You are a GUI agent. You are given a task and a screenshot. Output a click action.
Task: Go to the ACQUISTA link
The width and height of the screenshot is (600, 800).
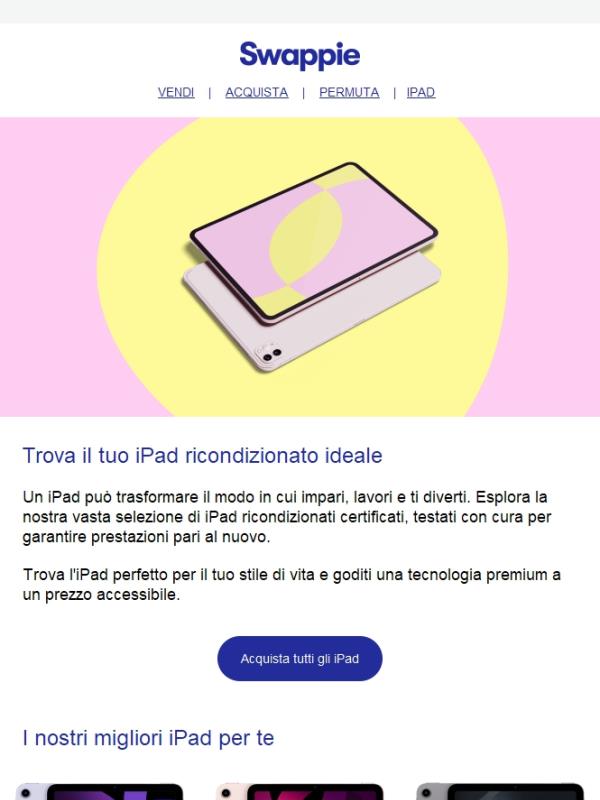(256, 92)
